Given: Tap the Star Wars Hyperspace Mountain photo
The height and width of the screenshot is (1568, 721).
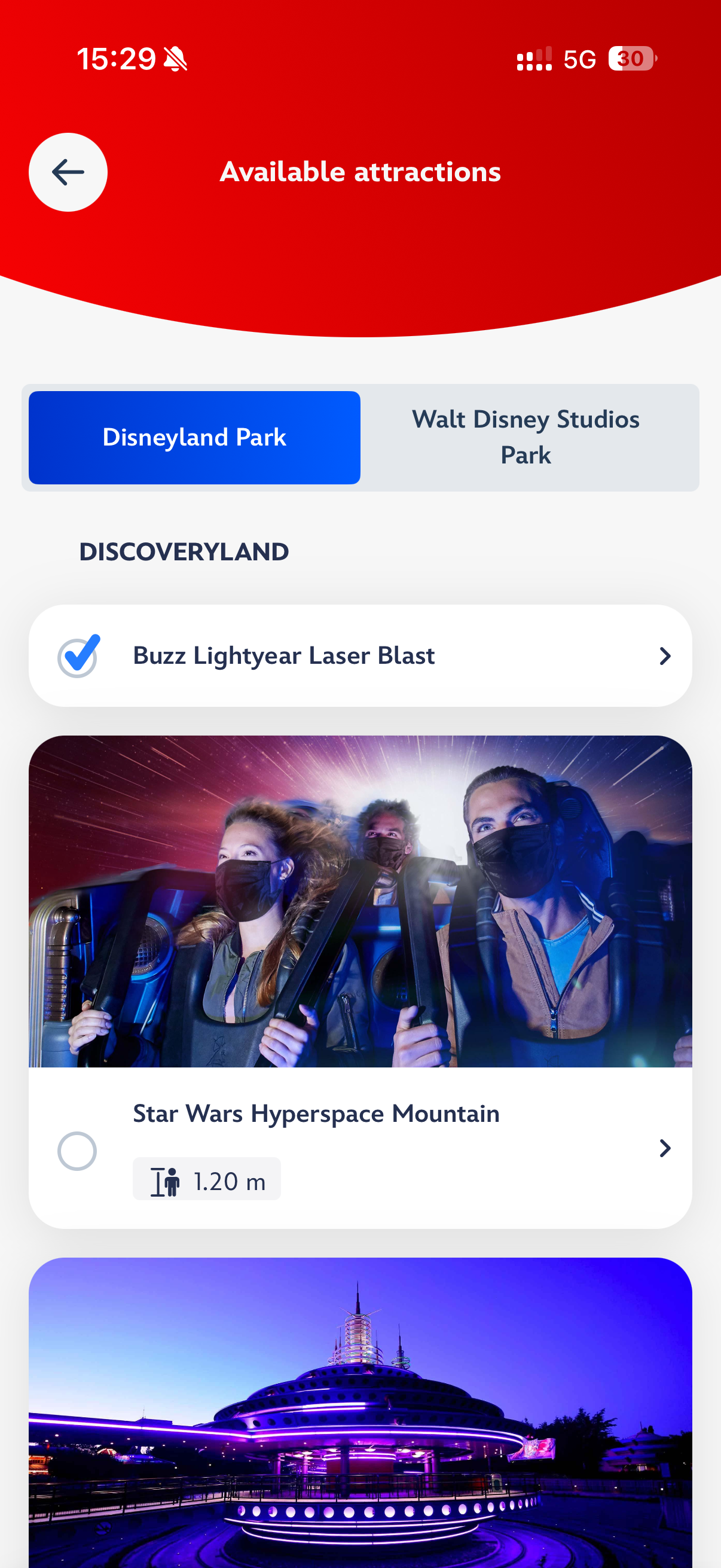Looking at the screenshot, I should point(360,901).
